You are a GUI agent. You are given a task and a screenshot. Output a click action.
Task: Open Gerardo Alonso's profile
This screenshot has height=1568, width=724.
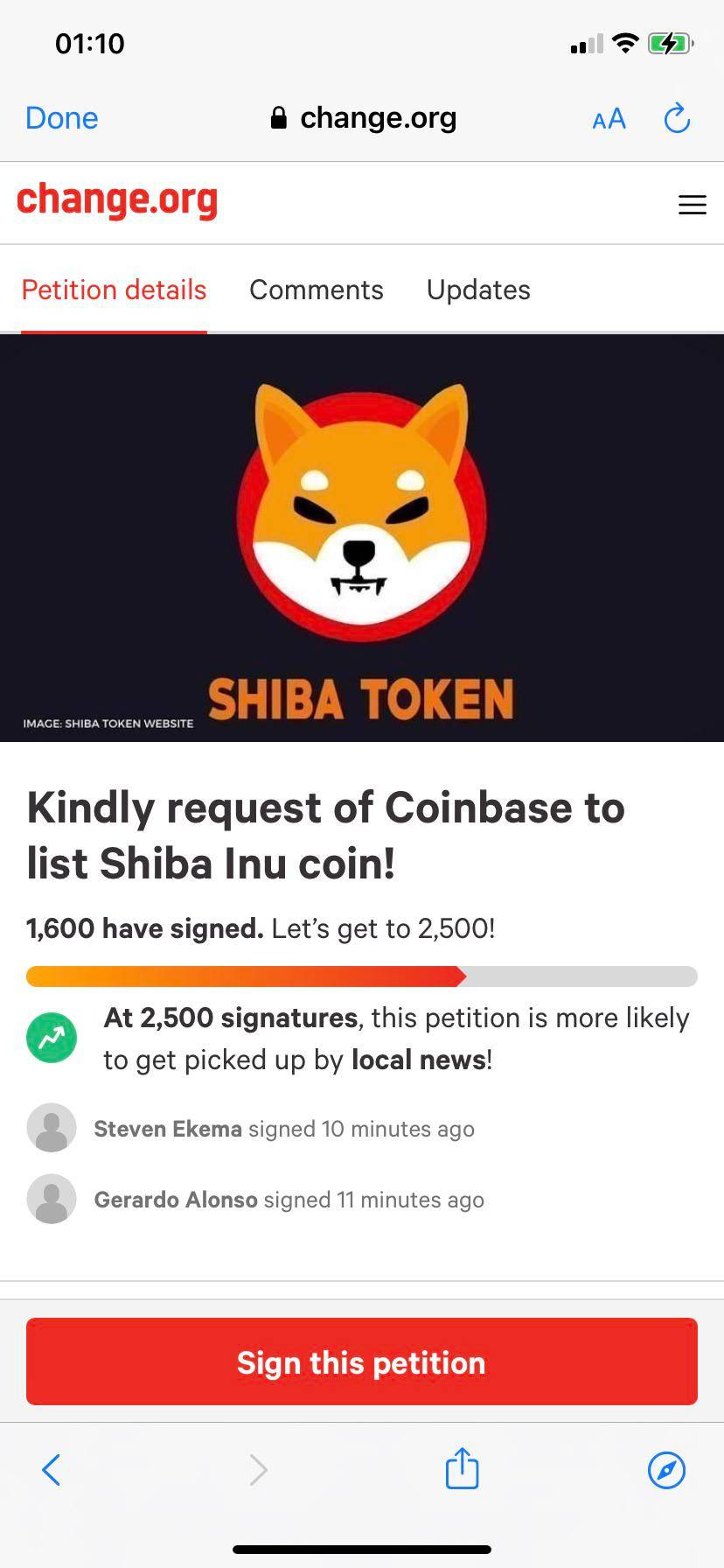[173, 1200]
